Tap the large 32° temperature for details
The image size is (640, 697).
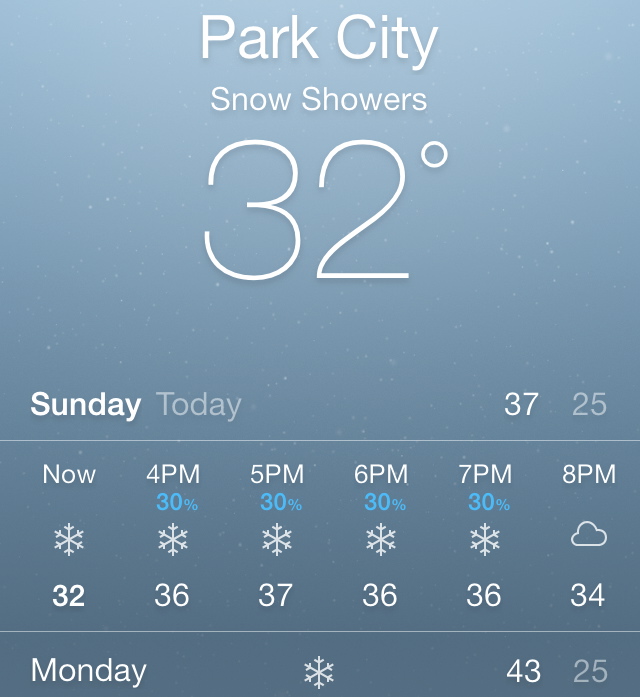(x=318, y=208)
